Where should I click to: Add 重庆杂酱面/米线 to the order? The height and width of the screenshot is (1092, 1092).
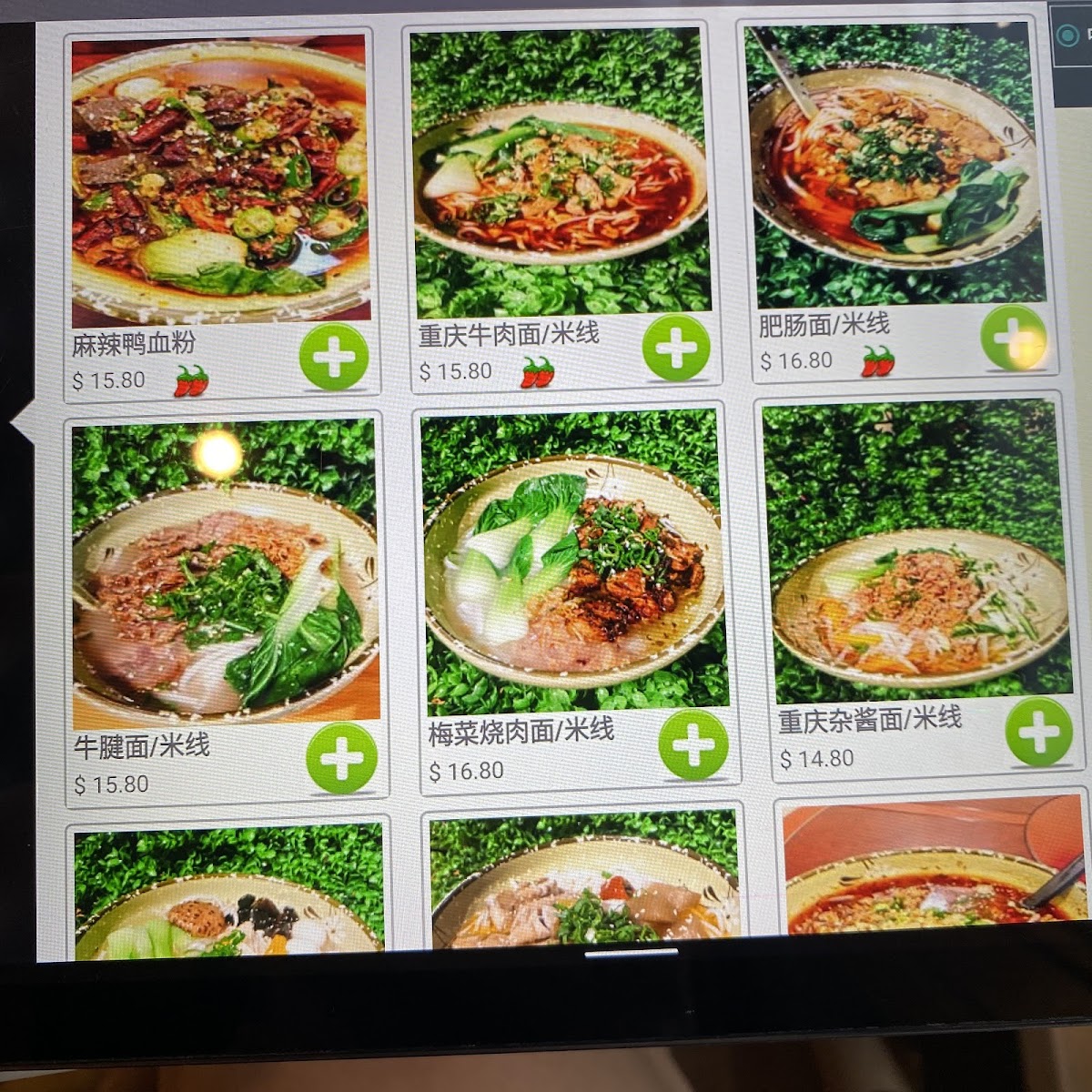[1038, 732]
